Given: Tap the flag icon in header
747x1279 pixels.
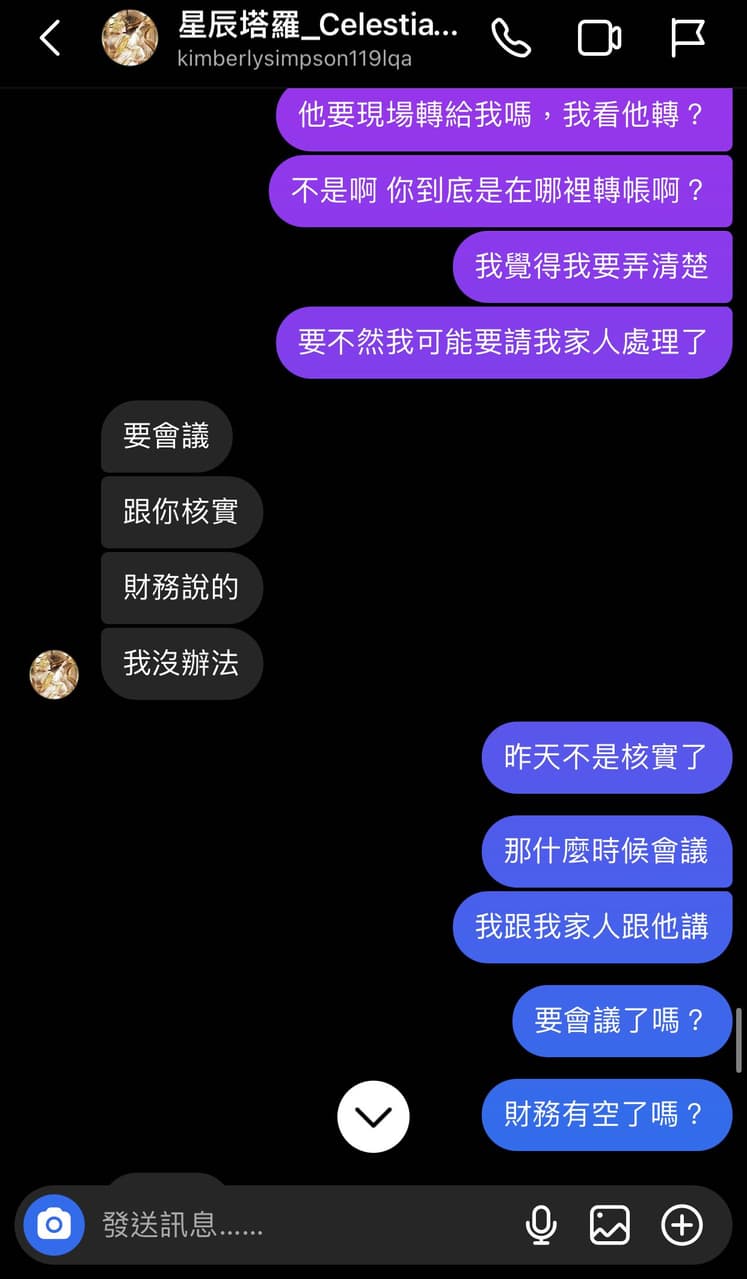Looking at the screenshot, I should pyautogui.click(x=687, y=39).
